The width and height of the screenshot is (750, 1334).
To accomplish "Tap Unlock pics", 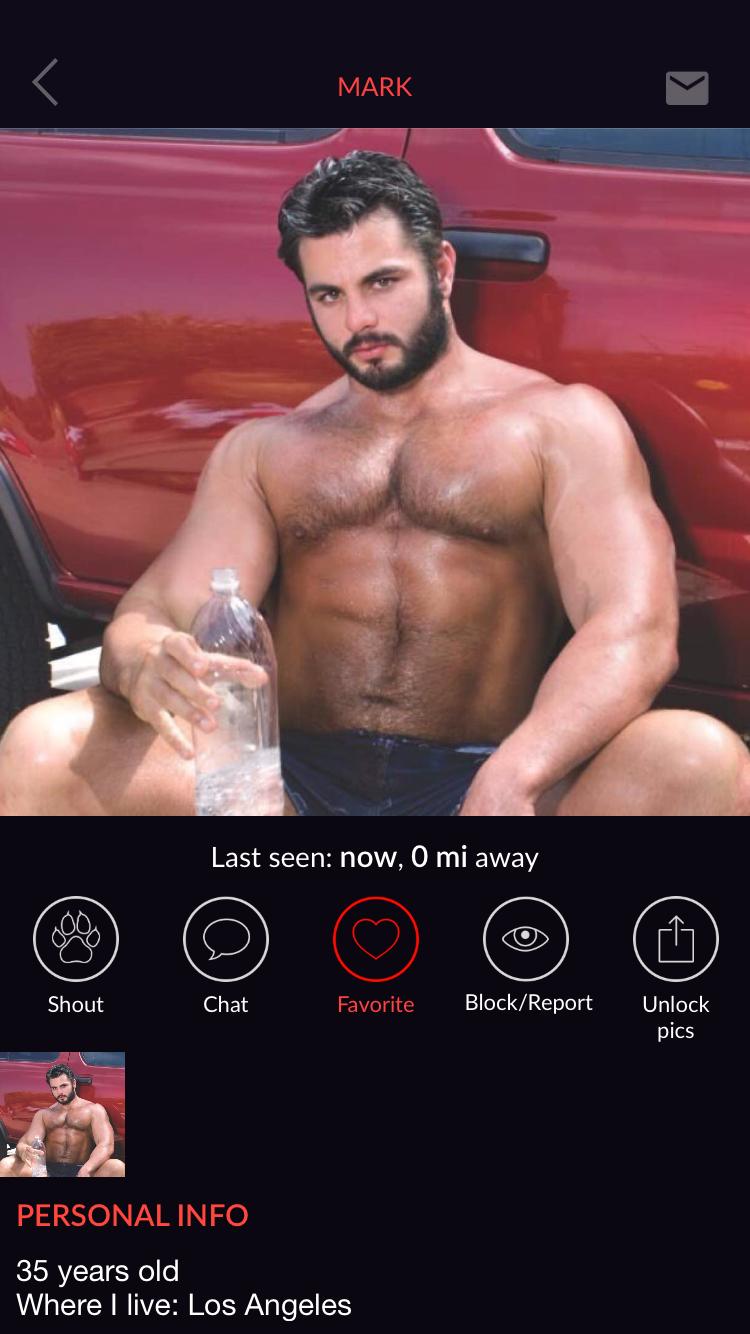I will (x=676, y=939).
